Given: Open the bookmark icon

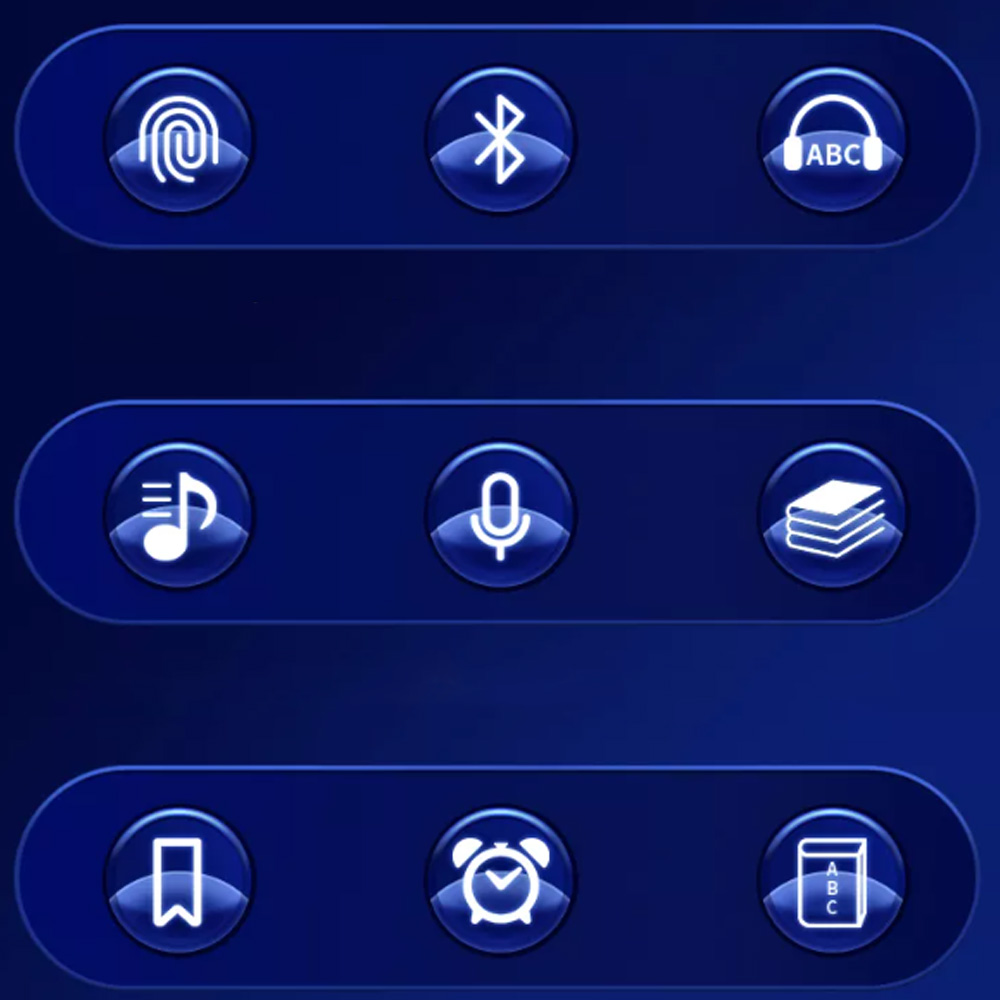Looking at the screenshot, I should pos(179,880).
